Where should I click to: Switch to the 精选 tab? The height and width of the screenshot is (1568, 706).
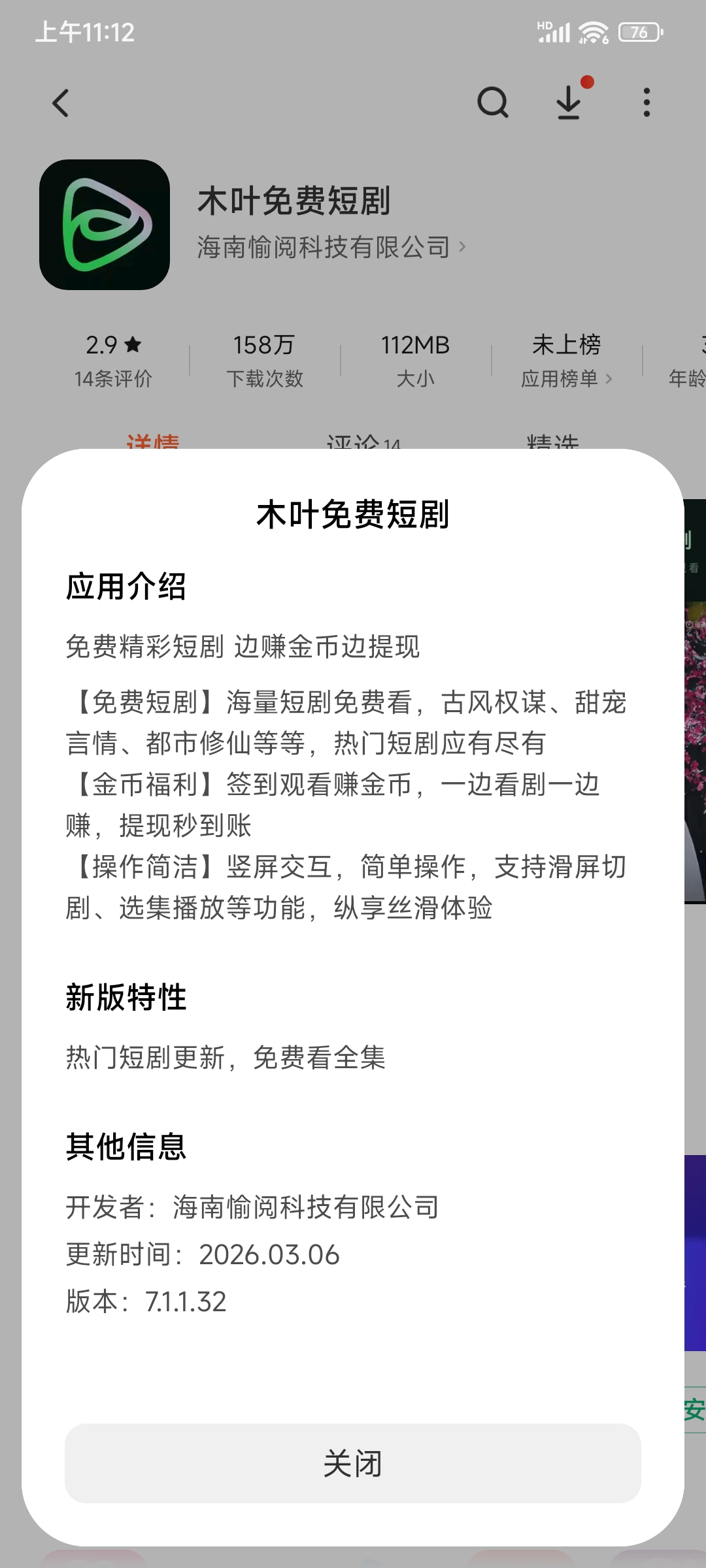(554, 443)
